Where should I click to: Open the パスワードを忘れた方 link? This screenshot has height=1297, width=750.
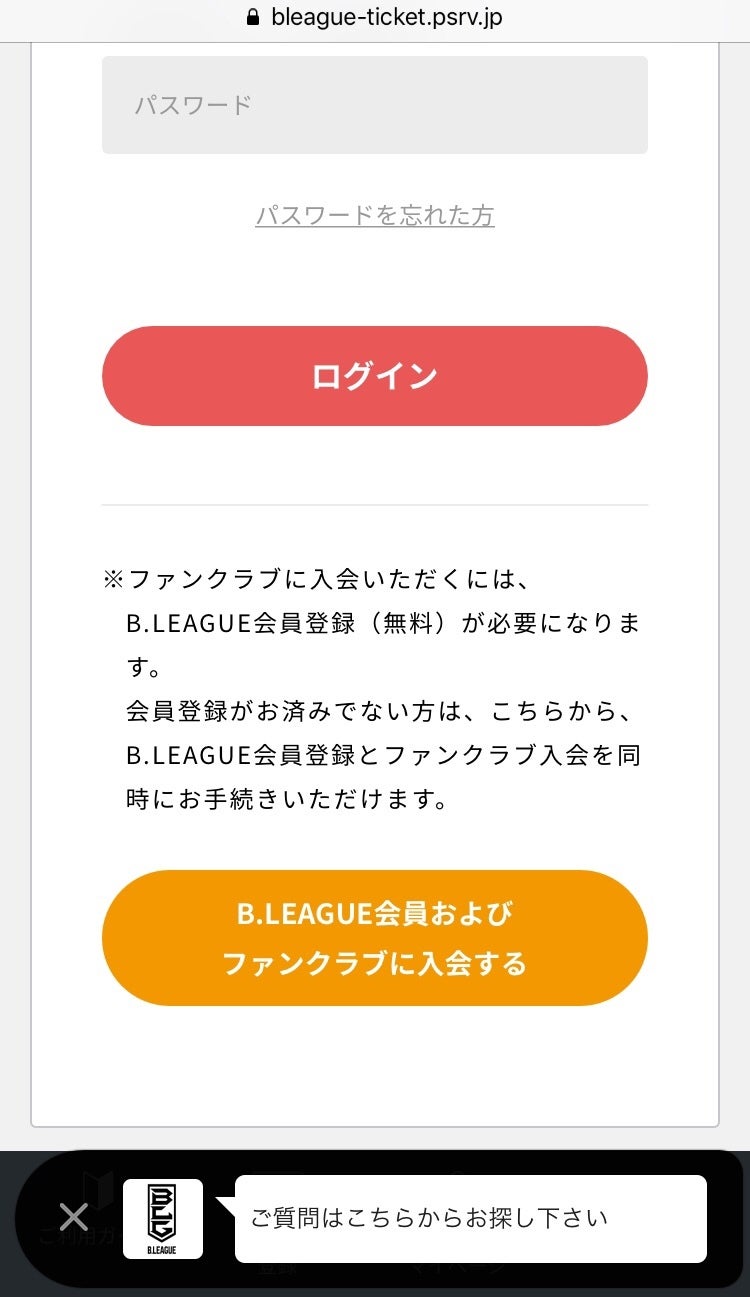(x=375, y=215)
